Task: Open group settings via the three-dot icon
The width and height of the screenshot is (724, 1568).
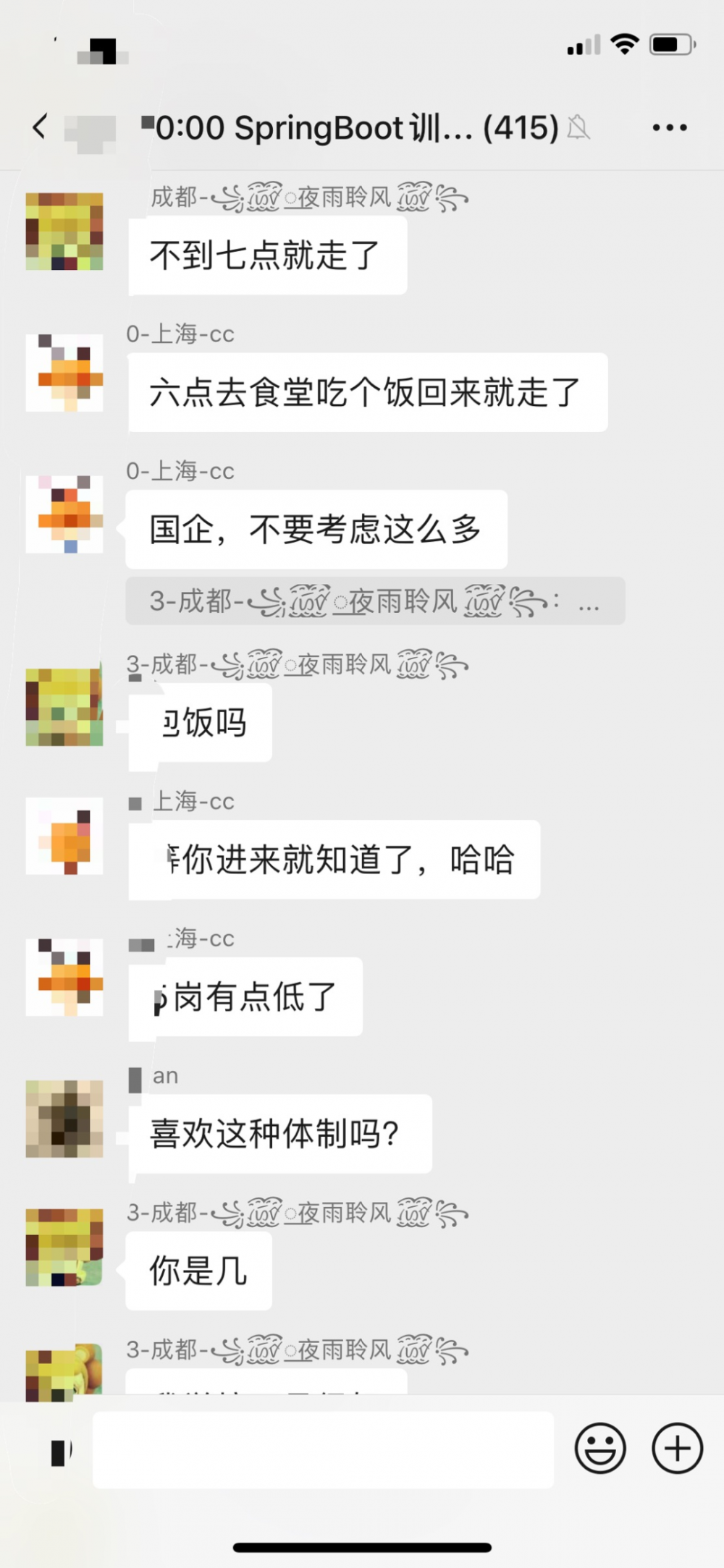Action: (x=668, y=127)
